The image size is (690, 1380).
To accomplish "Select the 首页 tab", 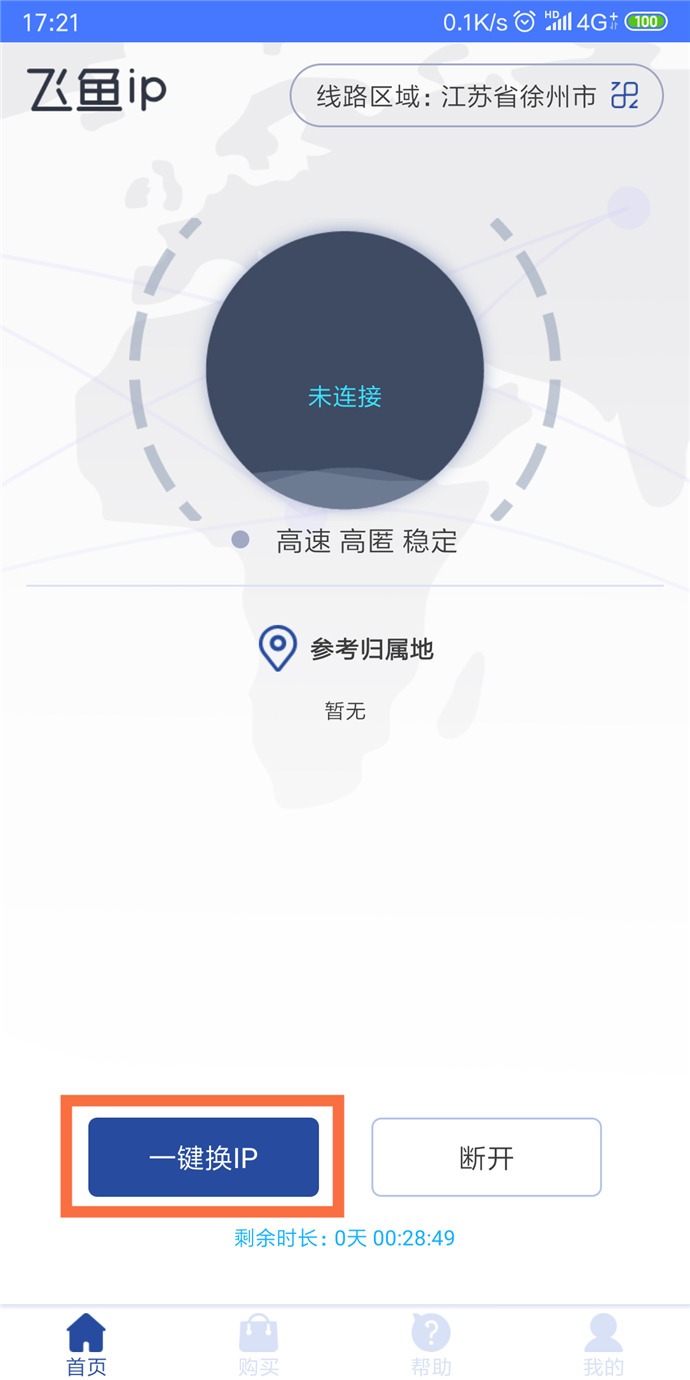I will pos(86,1346).
